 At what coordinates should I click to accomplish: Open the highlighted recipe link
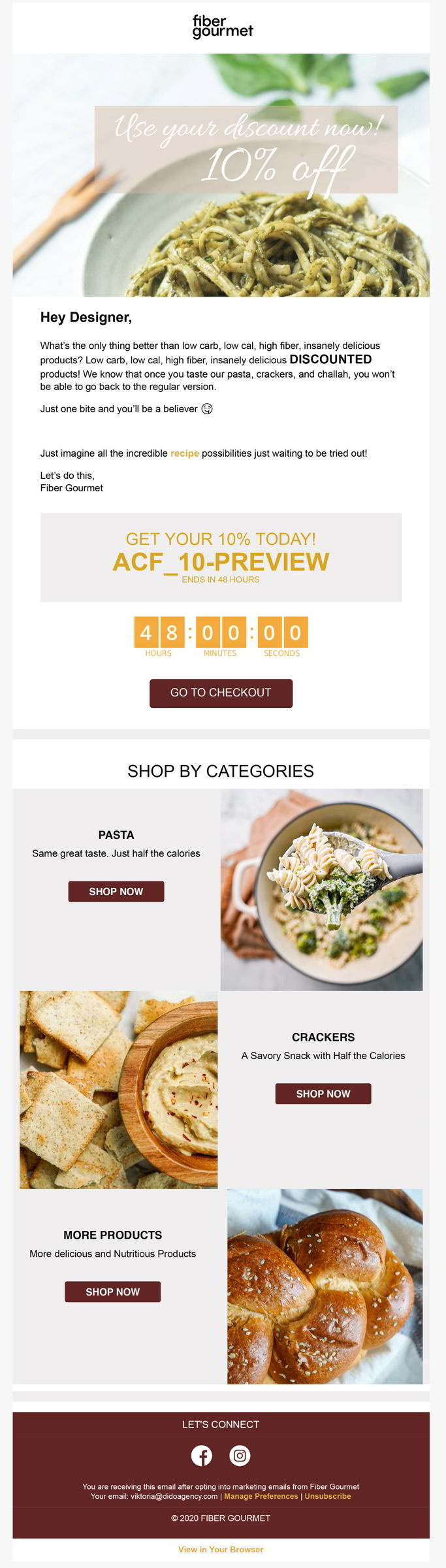[x=184, y=453]
